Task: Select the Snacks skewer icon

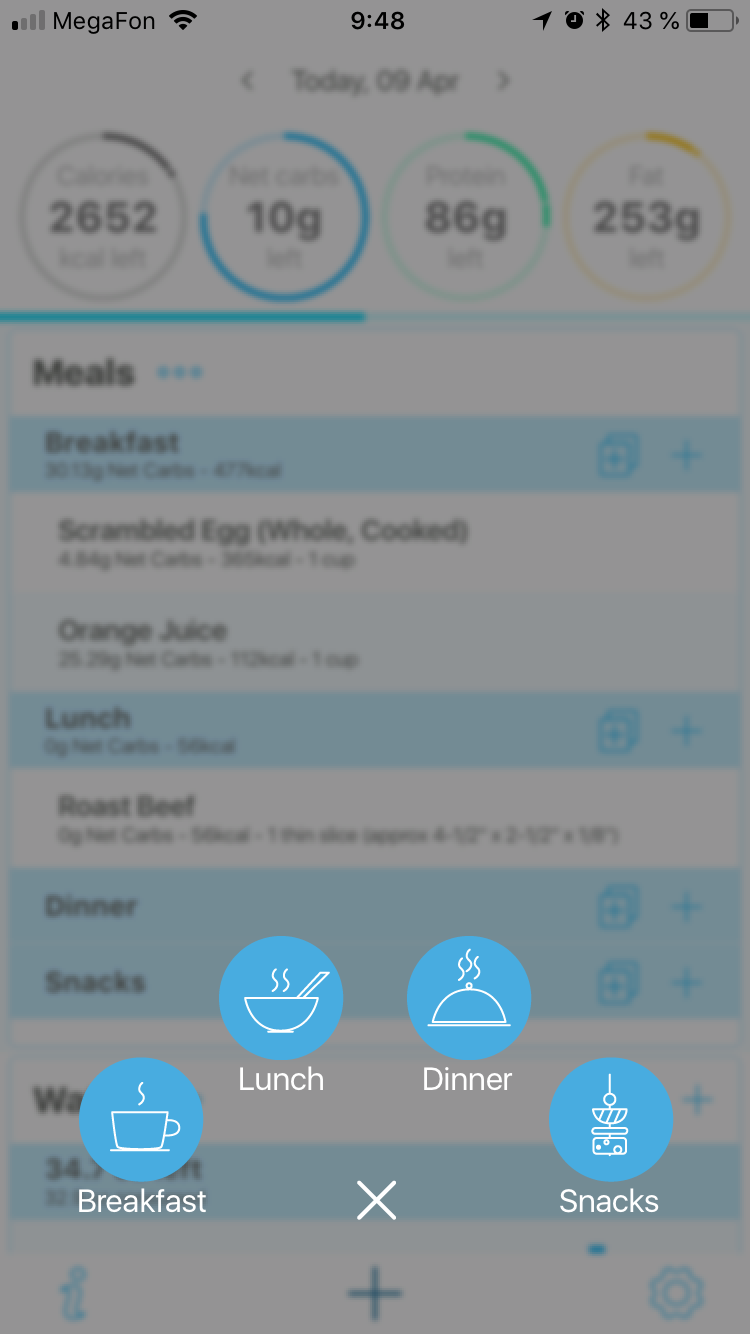Action: [610, 1120]
